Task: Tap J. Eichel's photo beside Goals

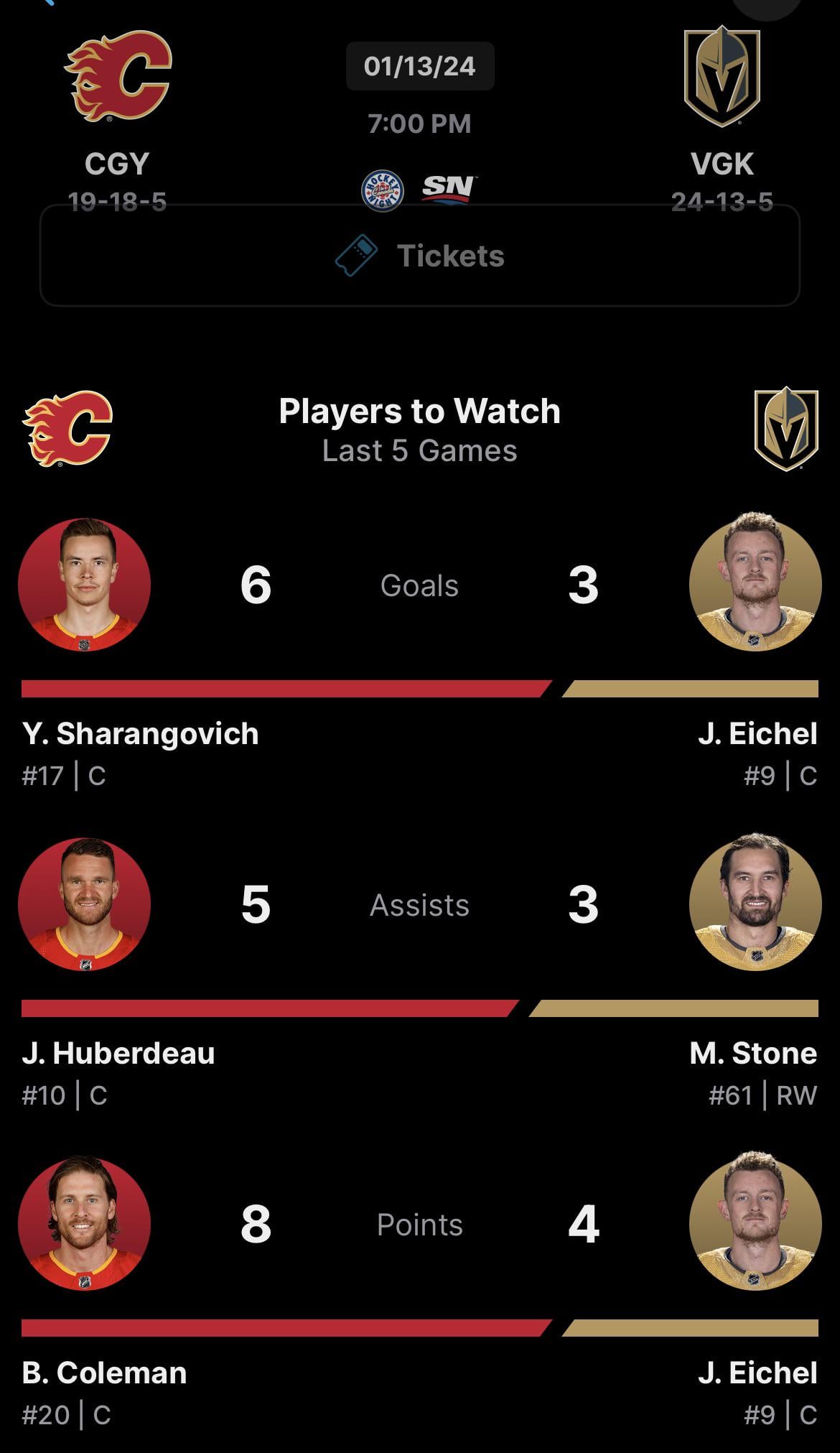Action: [x=755, y=585]
